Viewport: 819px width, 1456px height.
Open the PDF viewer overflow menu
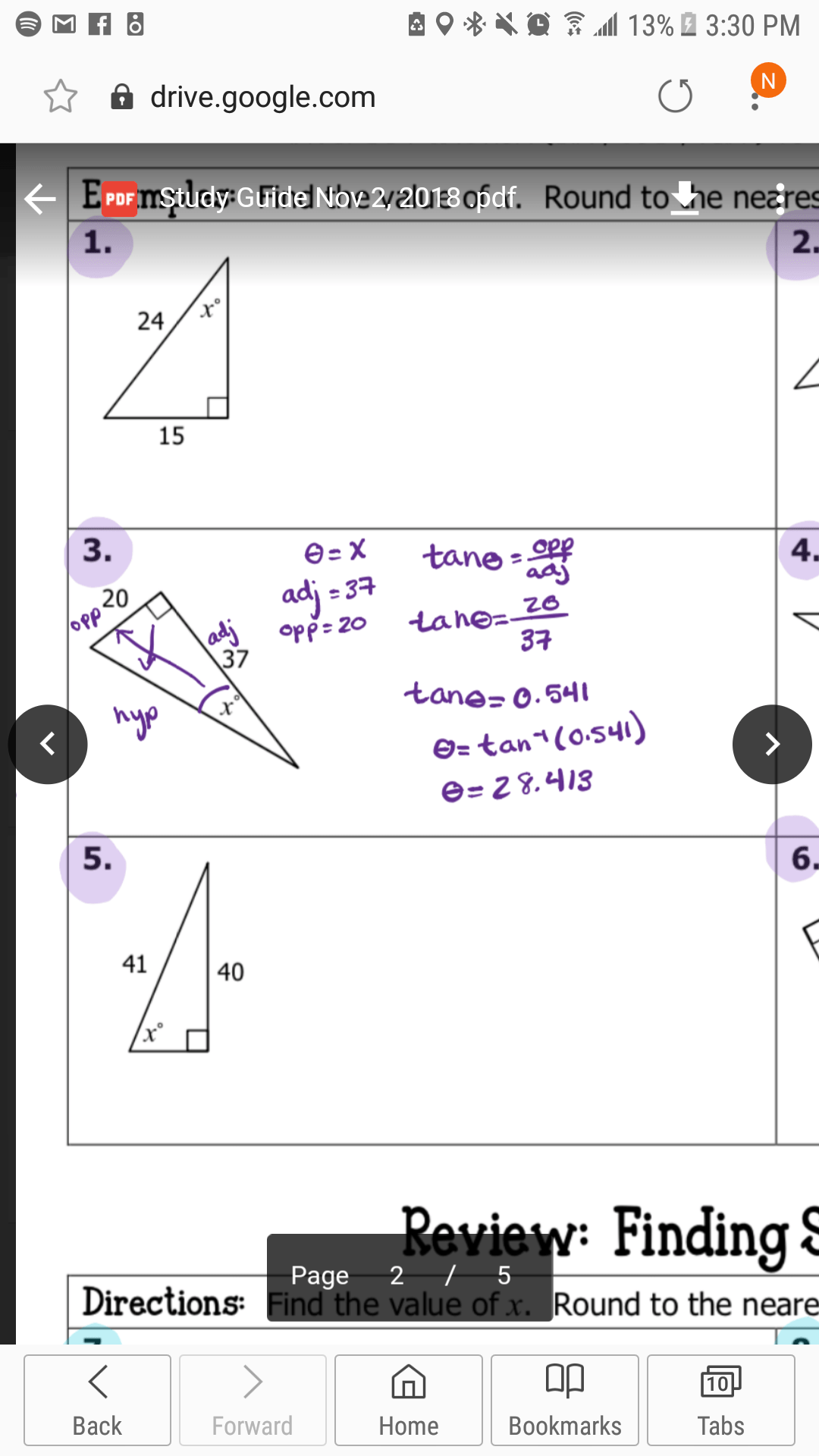780,199
